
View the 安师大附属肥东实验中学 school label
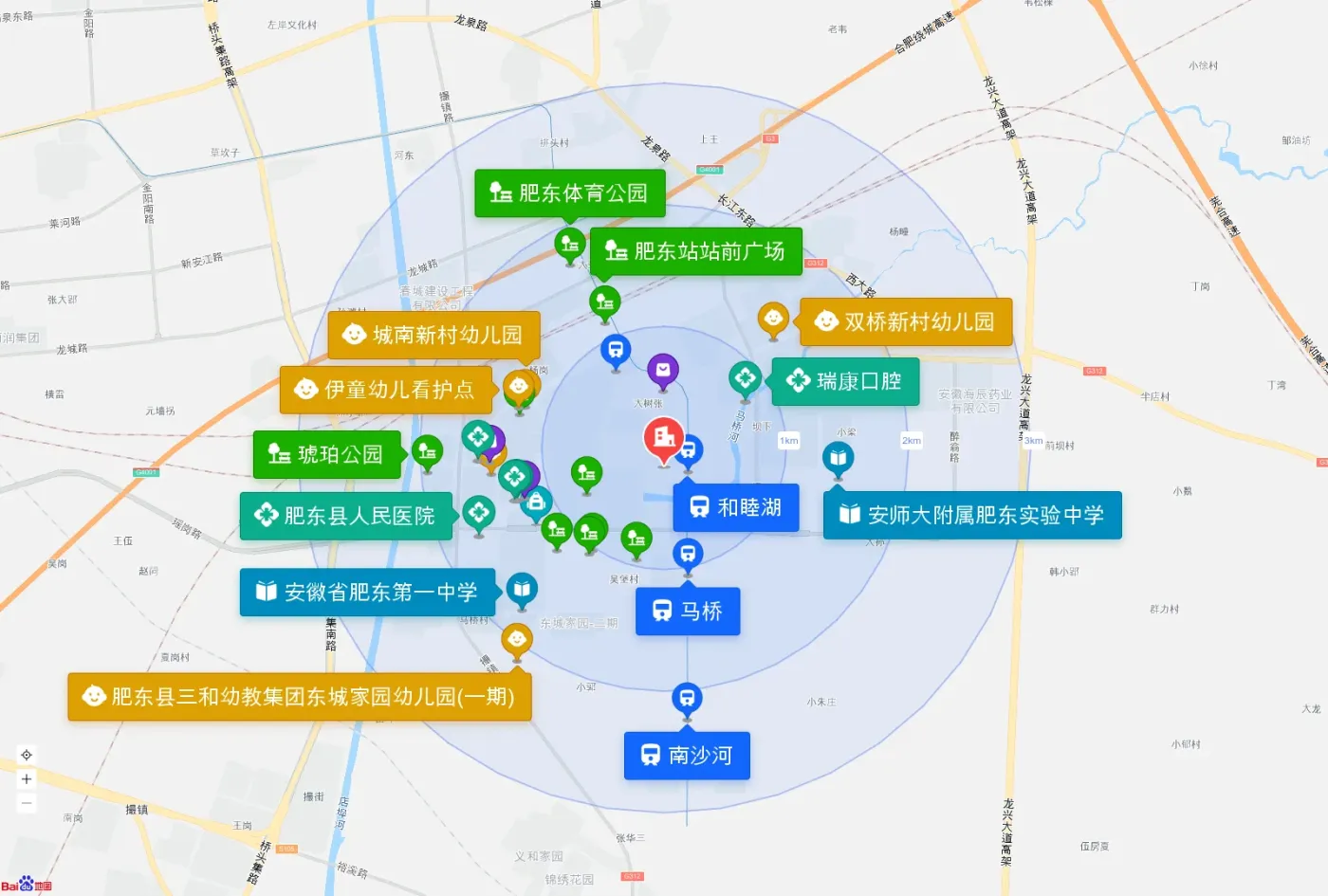tap(972, 515)
